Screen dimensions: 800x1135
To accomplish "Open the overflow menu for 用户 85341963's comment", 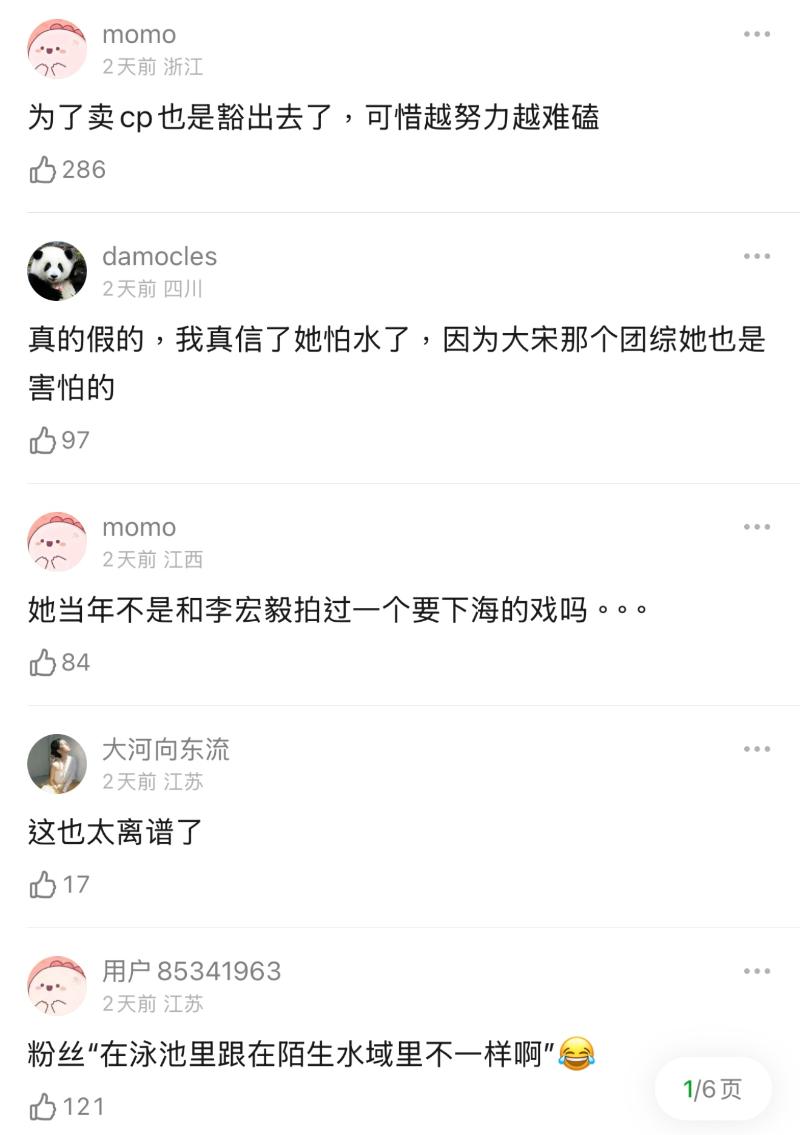I will [757, 971].
